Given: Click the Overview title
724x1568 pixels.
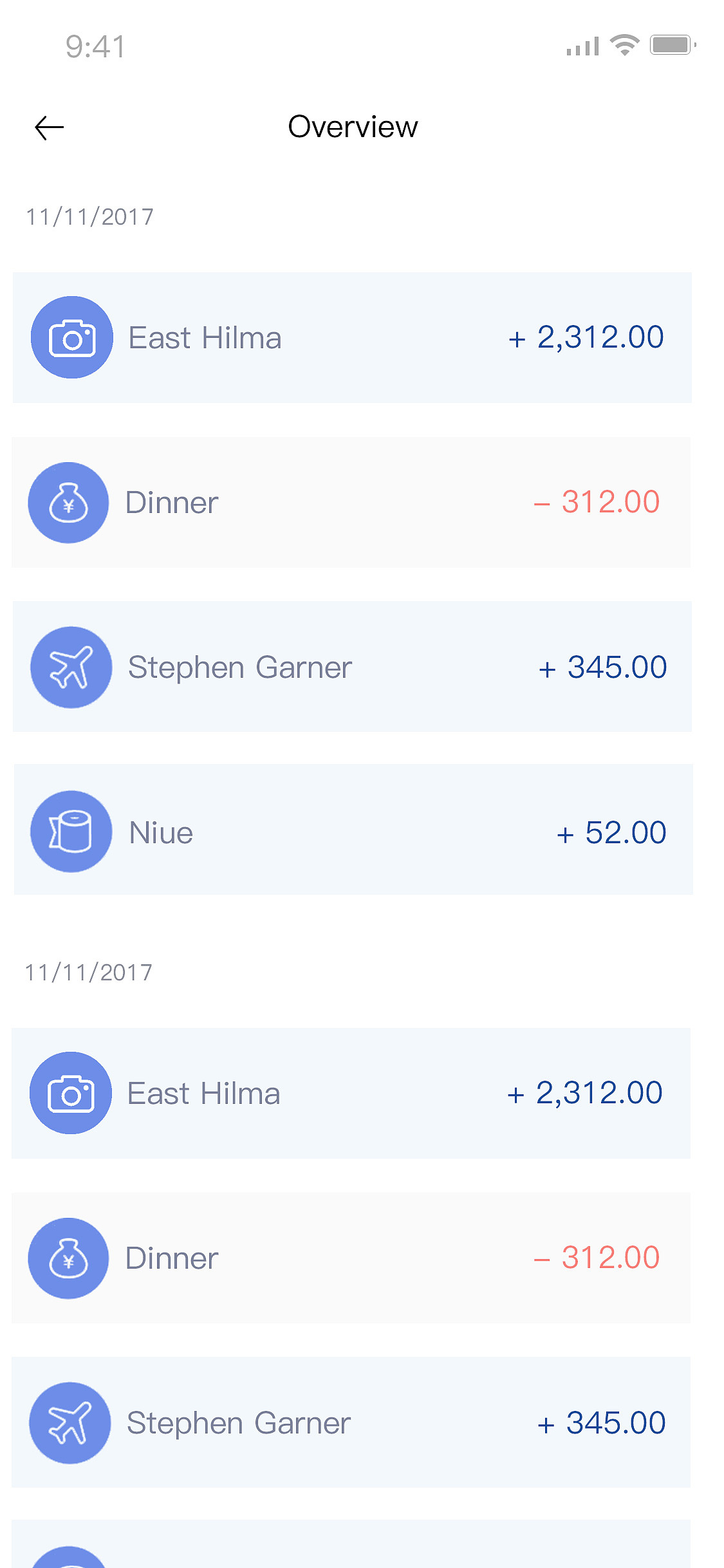Looking at the screenshot, I should pyautogui.click(x=353, y=126).
